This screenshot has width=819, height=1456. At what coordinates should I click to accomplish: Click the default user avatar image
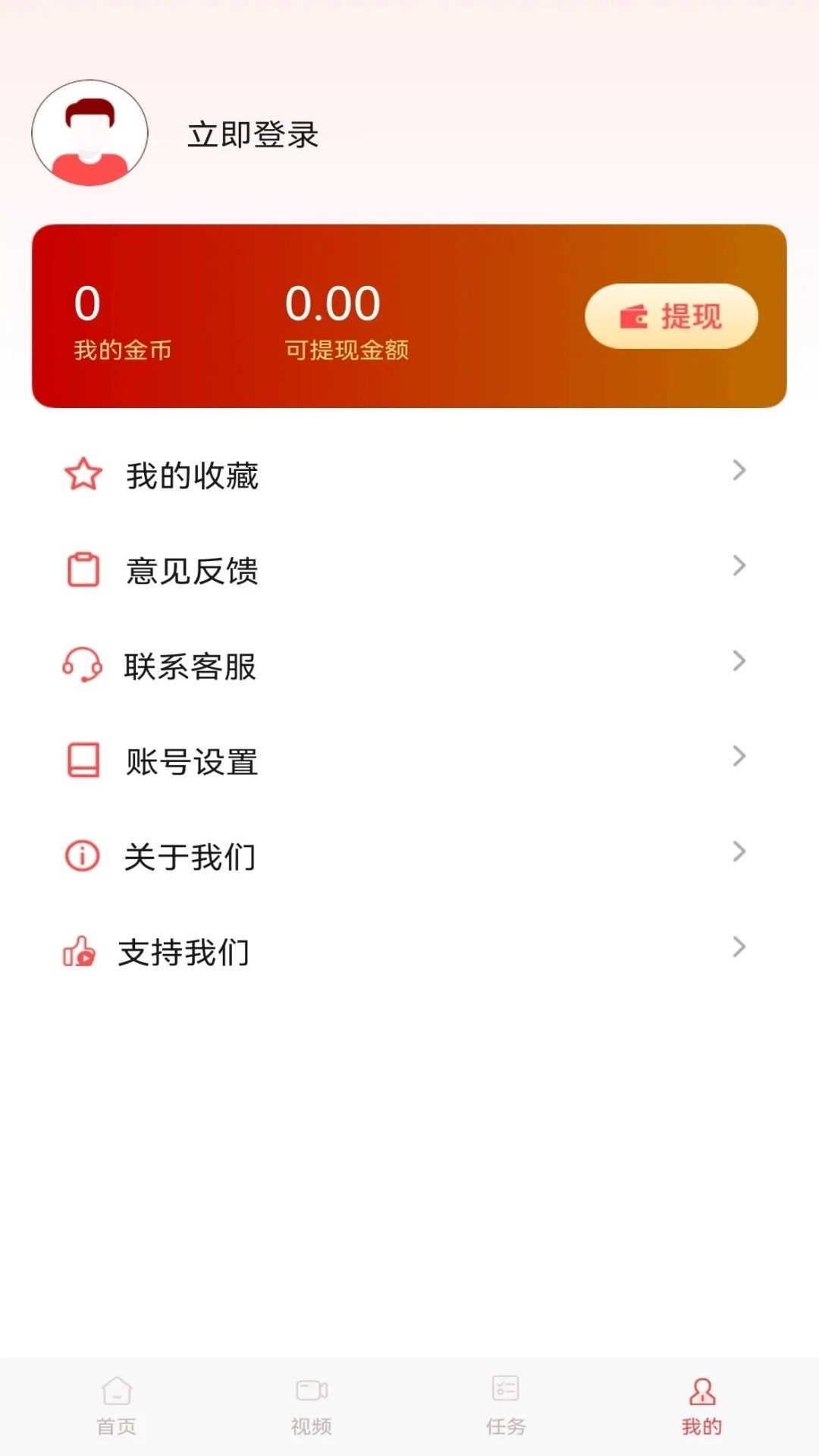click(x=89, y=132)
